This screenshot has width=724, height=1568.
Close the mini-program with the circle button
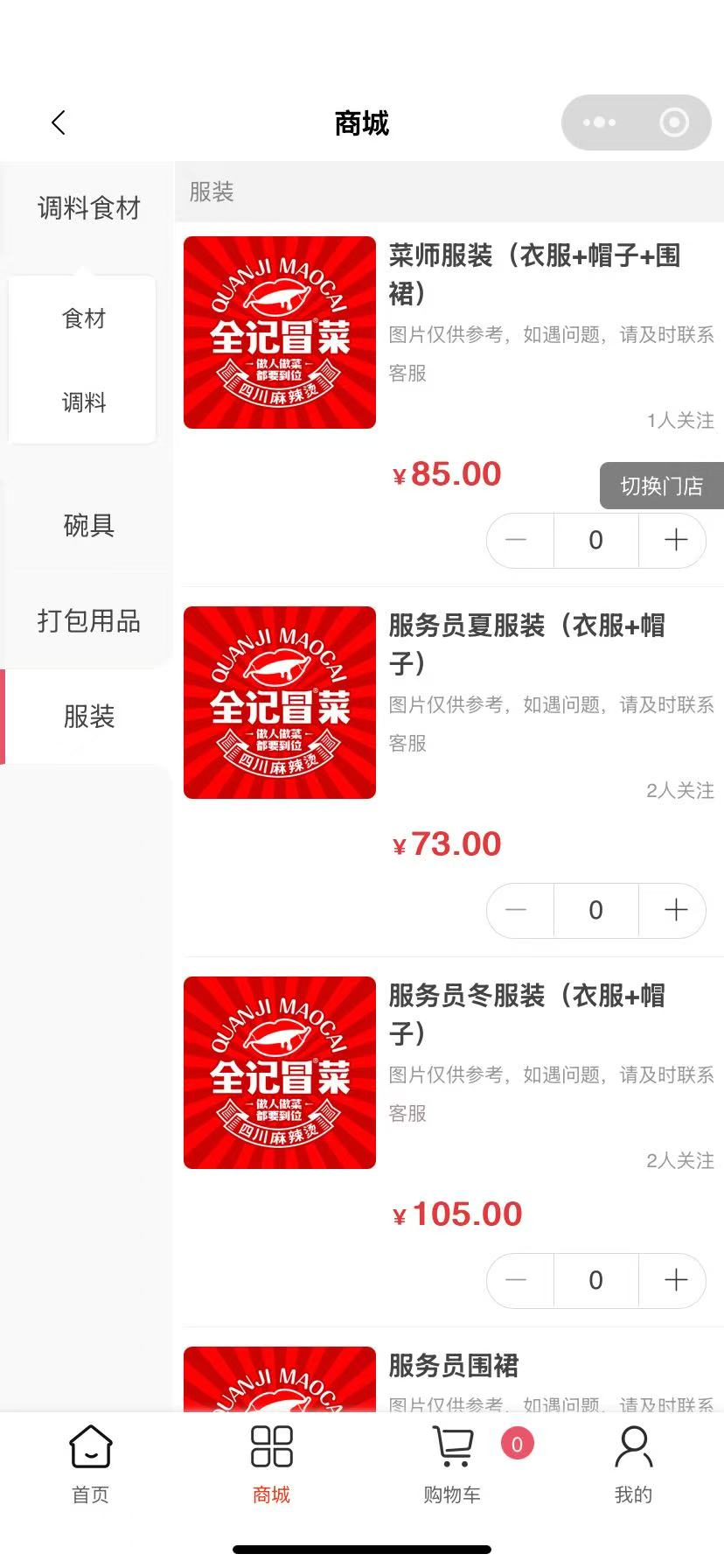[x=673, y=122]
